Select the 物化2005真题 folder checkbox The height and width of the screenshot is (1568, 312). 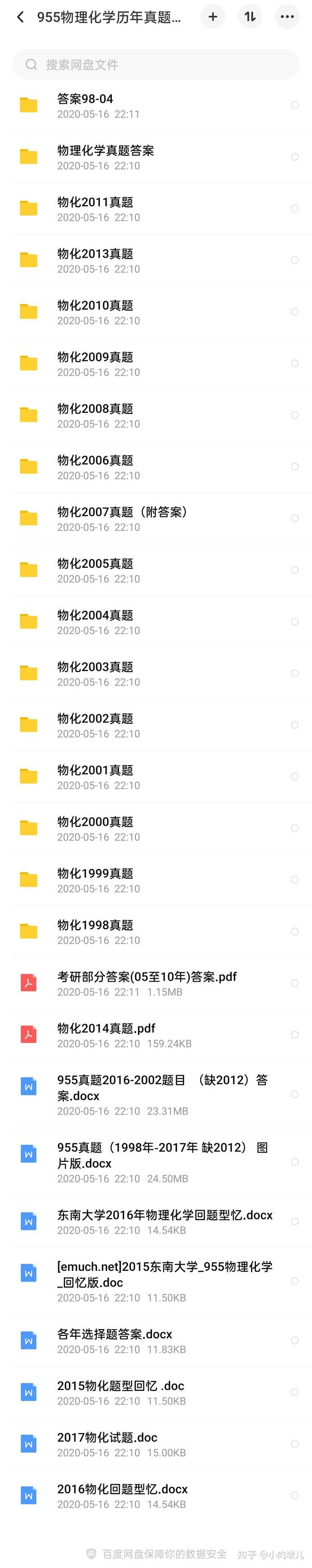(x=295, y=570)
